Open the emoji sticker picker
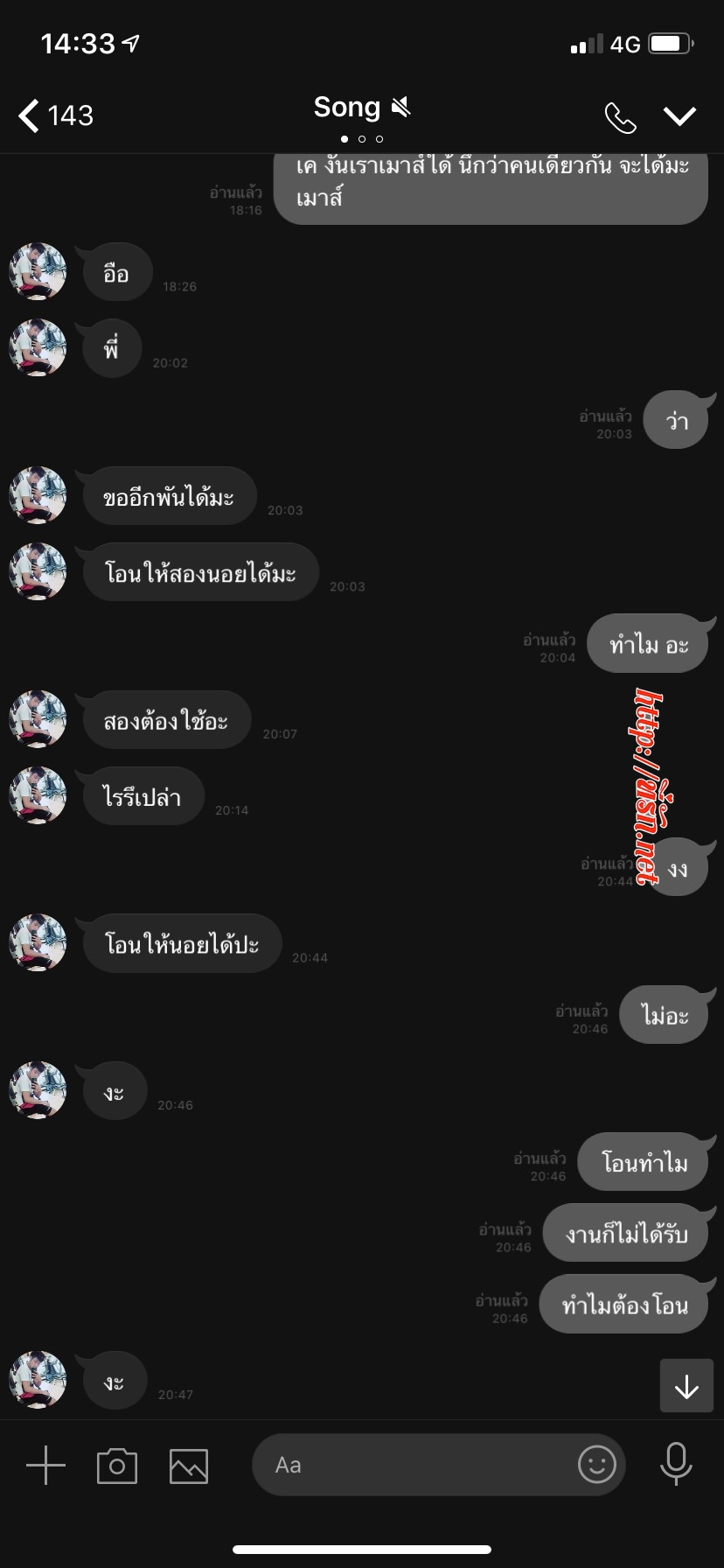724x1568 pixels. point(596,1464)
